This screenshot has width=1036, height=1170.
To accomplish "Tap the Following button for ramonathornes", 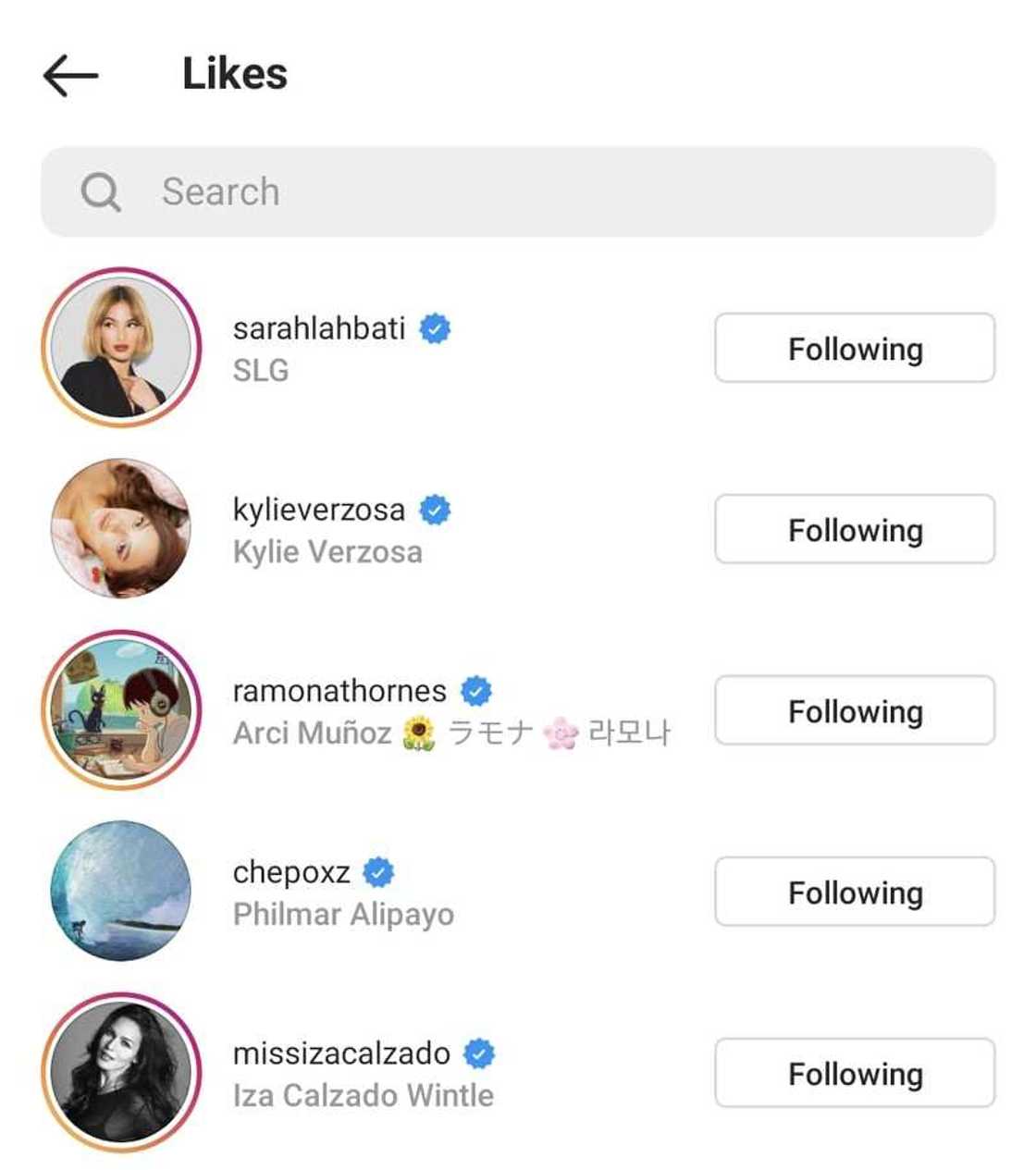I will tap(854, 711).
